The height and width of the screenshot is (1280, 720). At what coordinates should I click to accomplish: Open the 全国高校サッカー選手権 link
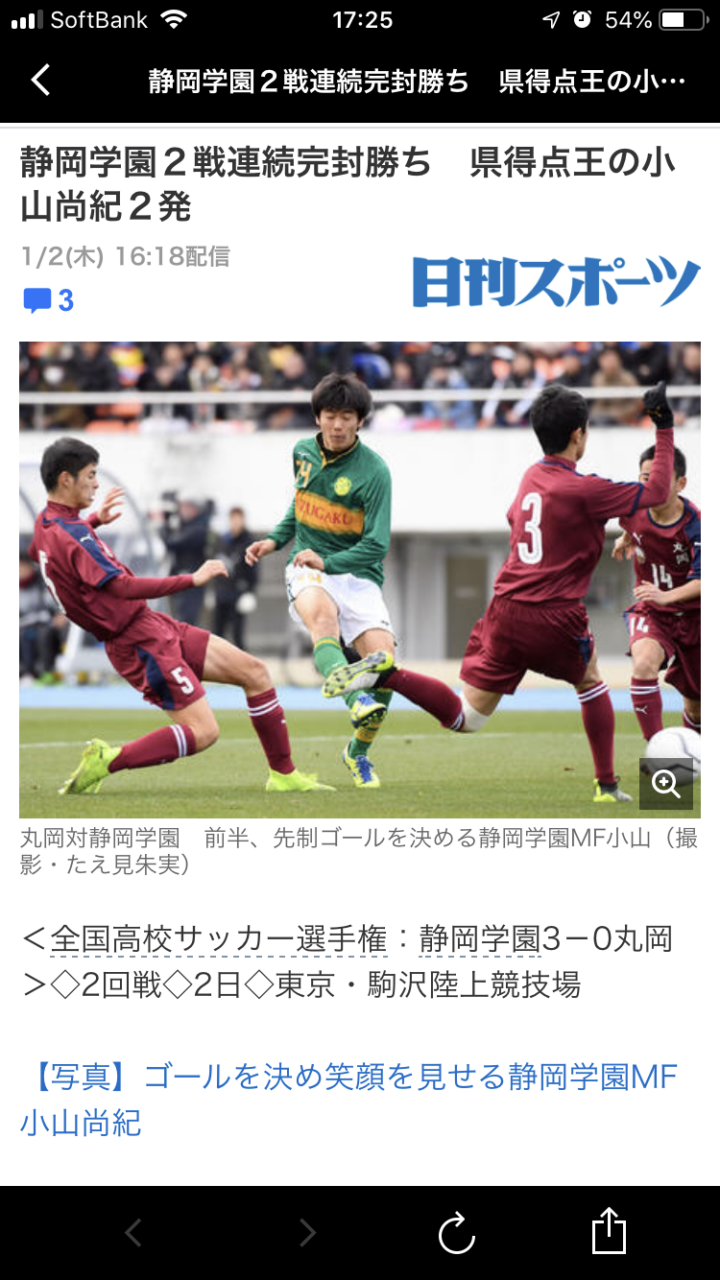pyautogui.click(x=218, y=939)
